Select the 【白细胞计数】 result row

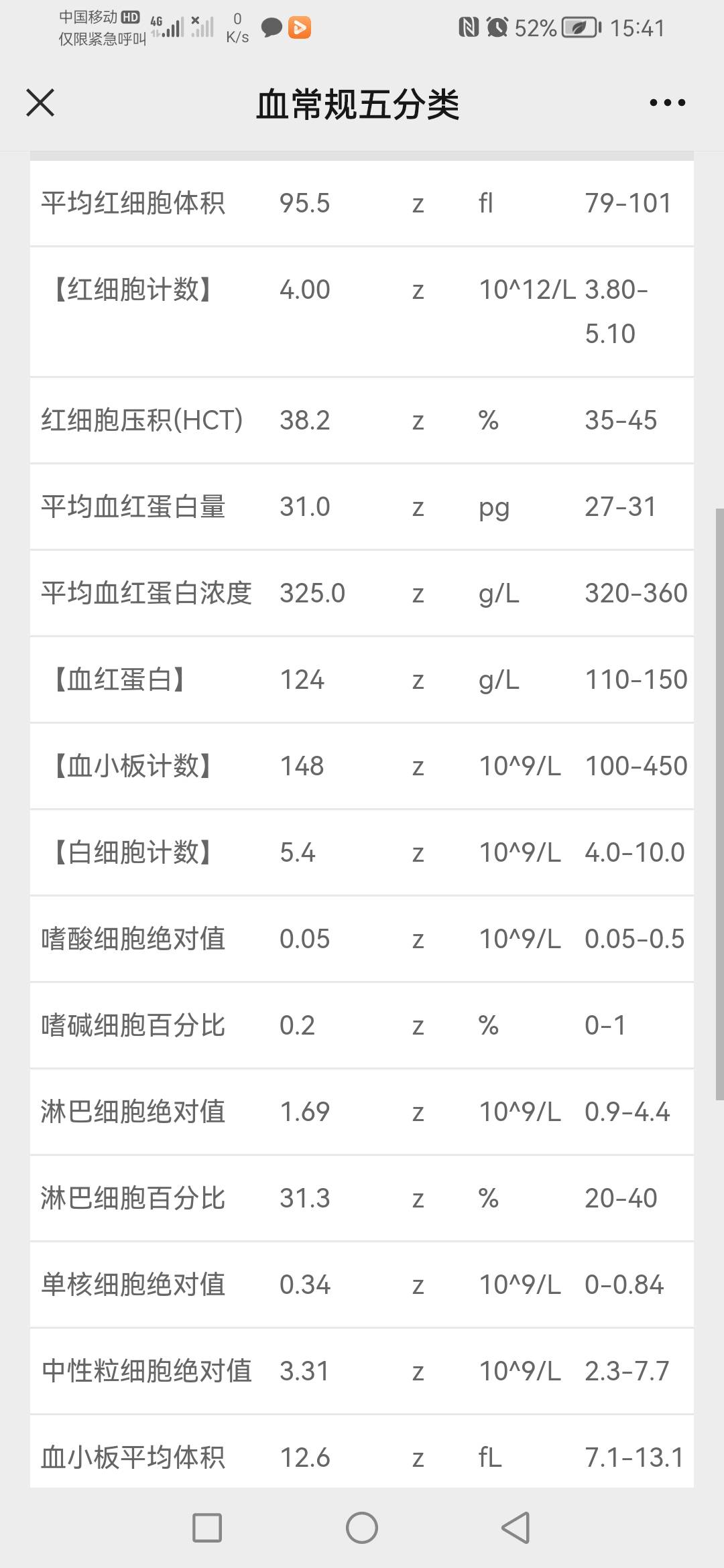pos(362,854)
